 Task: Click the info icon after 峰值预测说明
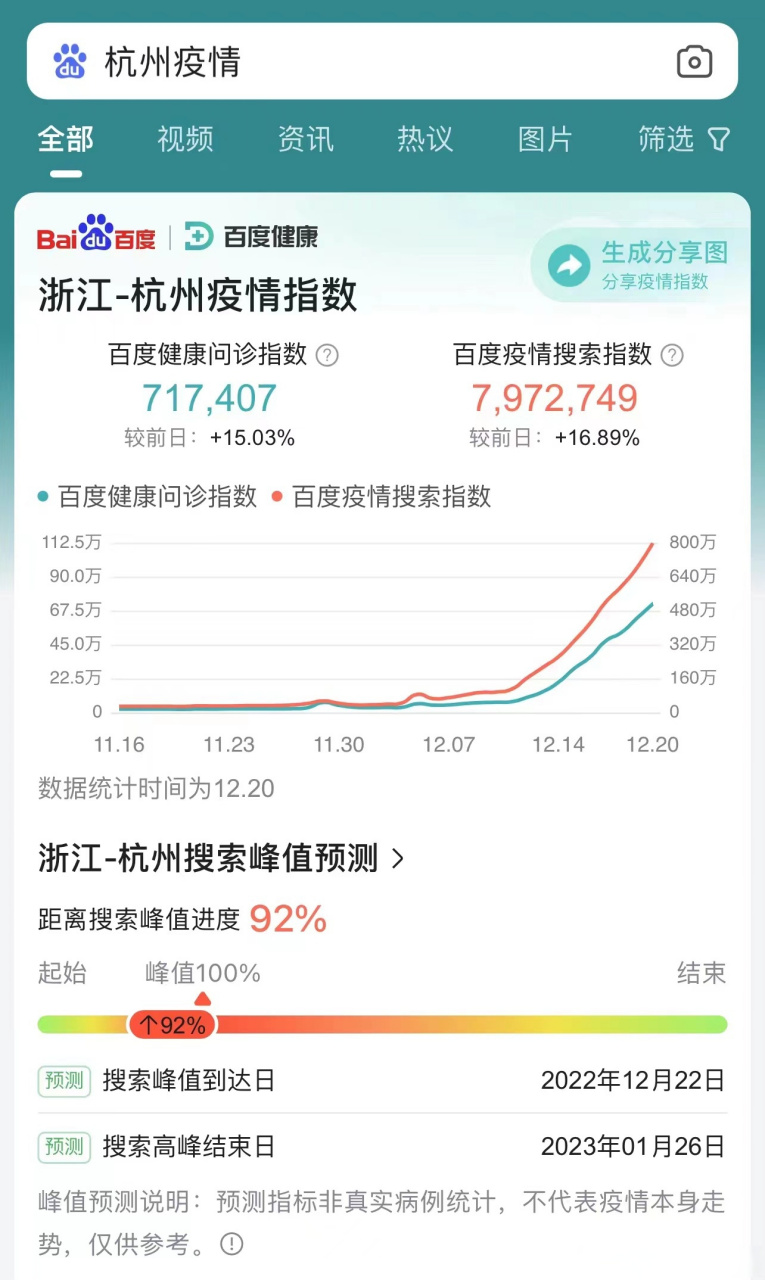coord(230,1245)
